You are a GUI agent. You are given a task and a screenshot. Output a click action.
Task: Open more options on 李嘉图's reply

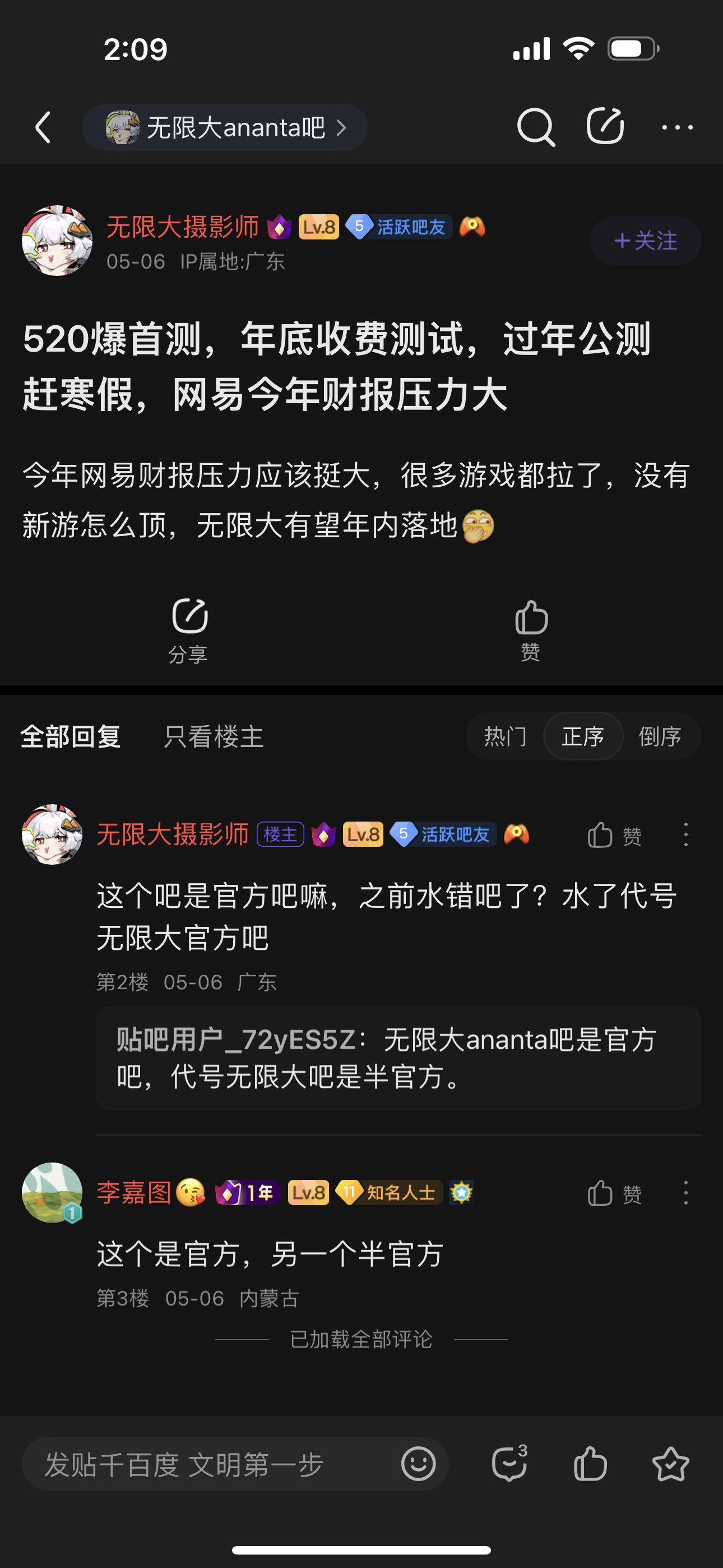[x=686, y=1193]
